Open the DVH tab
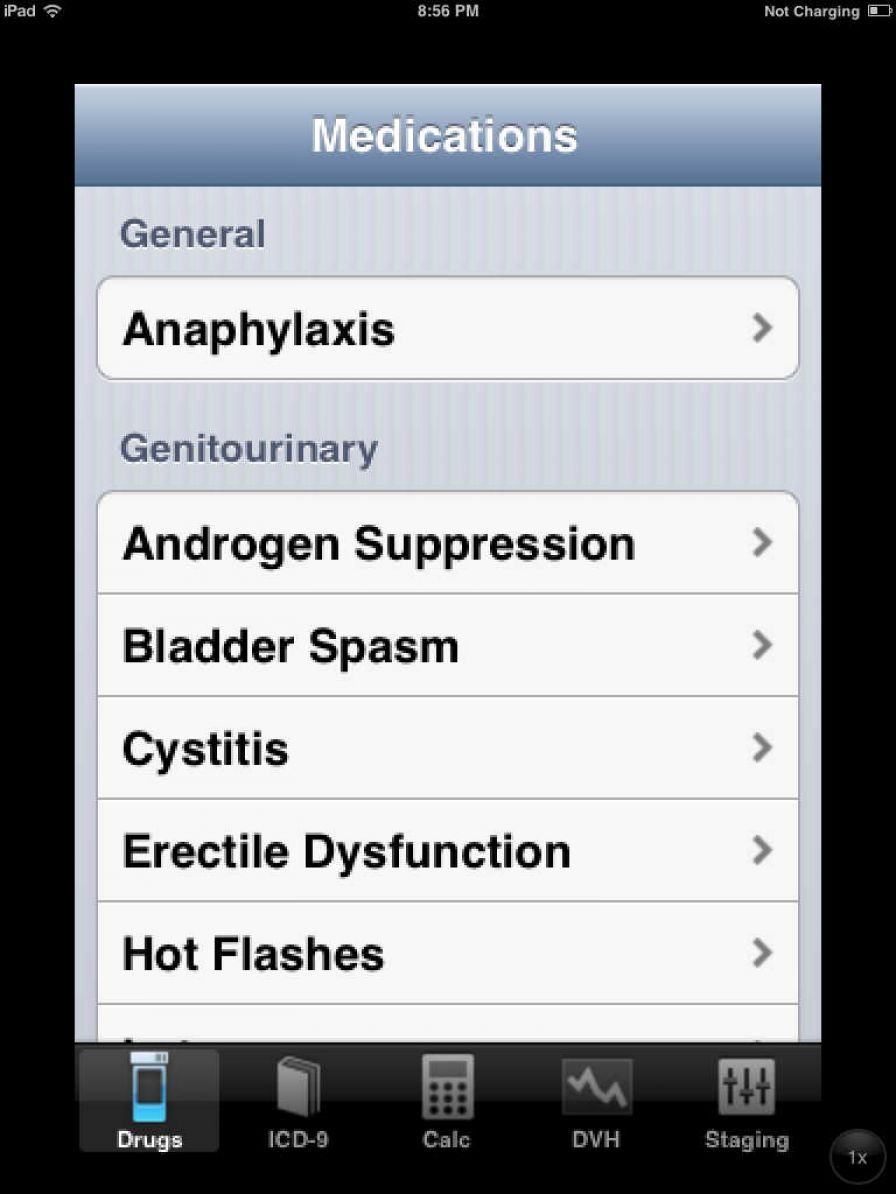896x1194 pixels. 596,1101
